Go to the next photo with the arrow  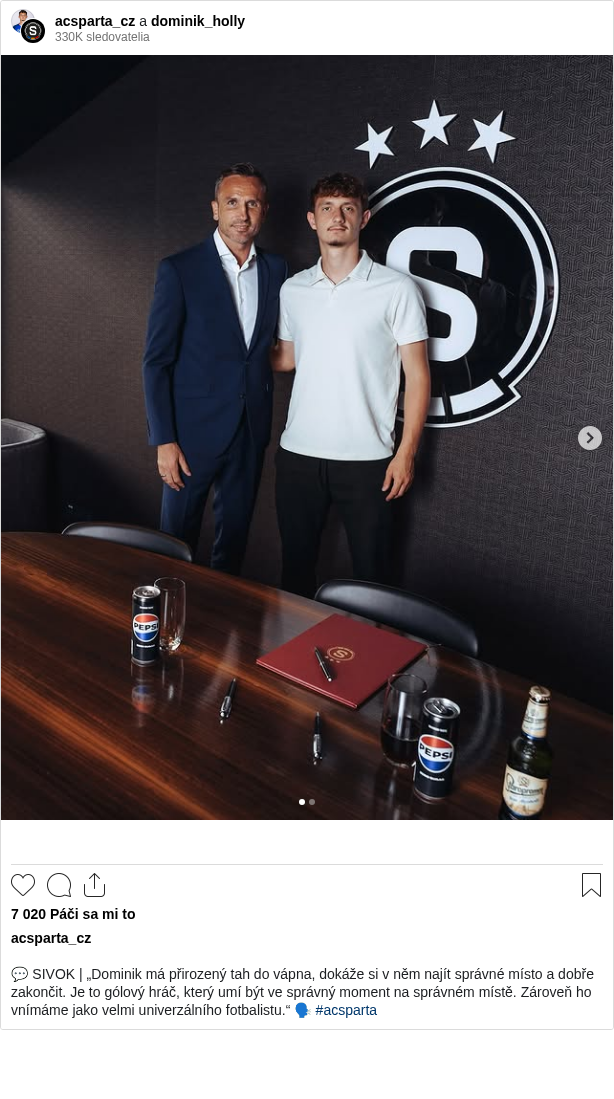[590, 438]
